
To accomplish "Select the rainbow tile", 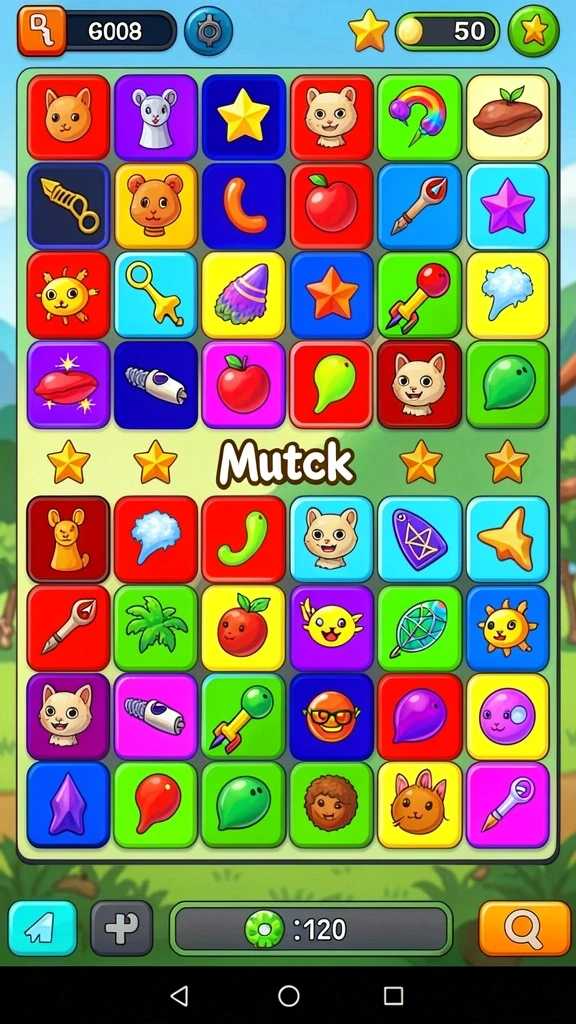I will tap(419, 117).
